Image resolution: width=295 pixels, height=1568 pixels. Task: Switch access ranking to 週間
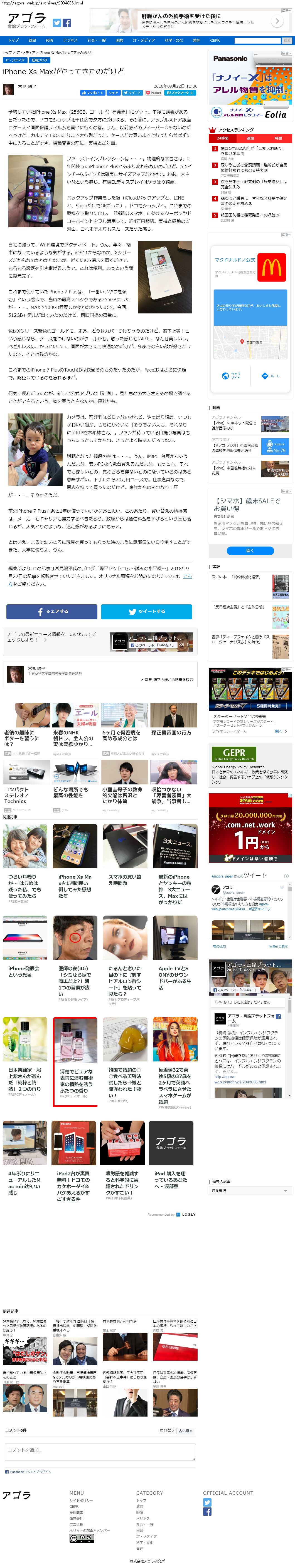pos(250,138)
